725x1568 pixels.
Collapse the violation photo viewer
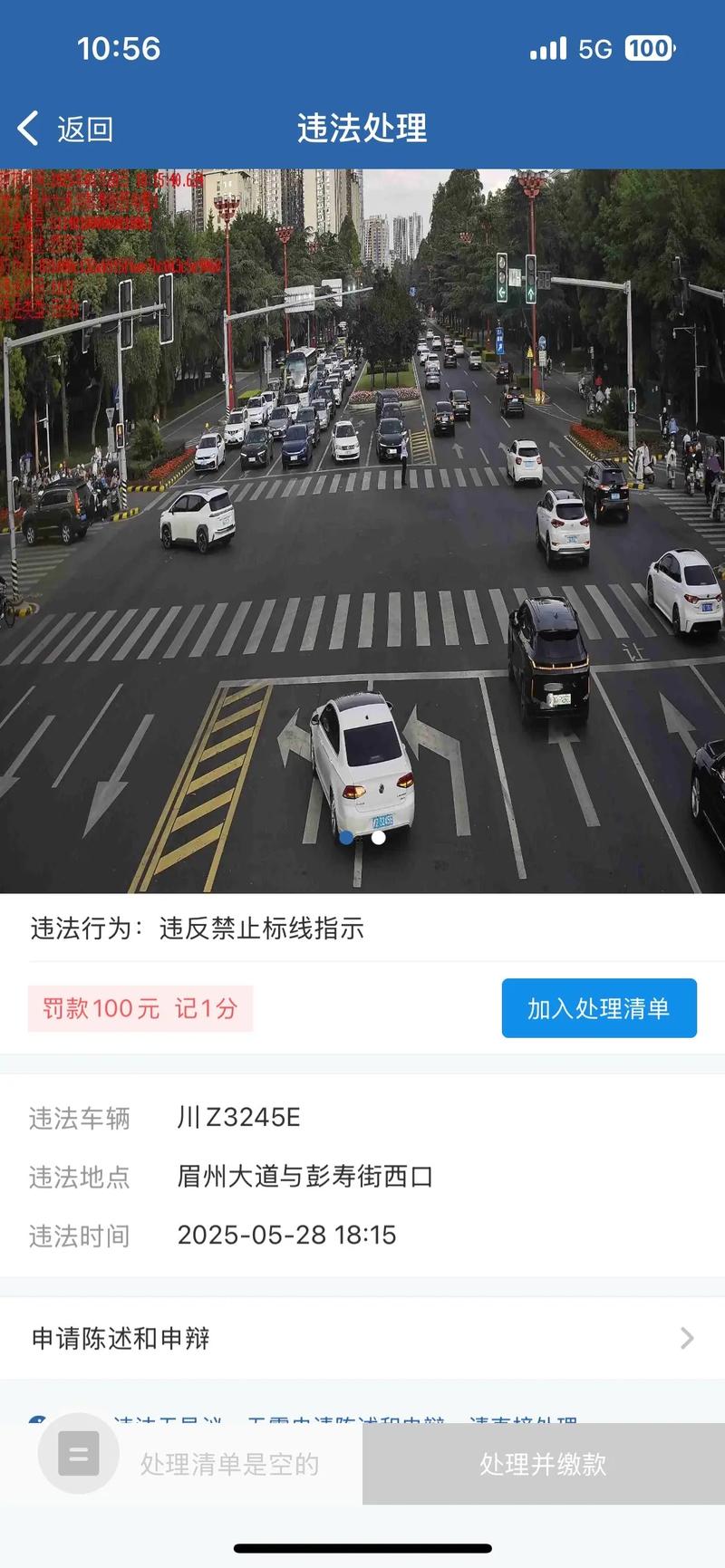pos(362,525)
